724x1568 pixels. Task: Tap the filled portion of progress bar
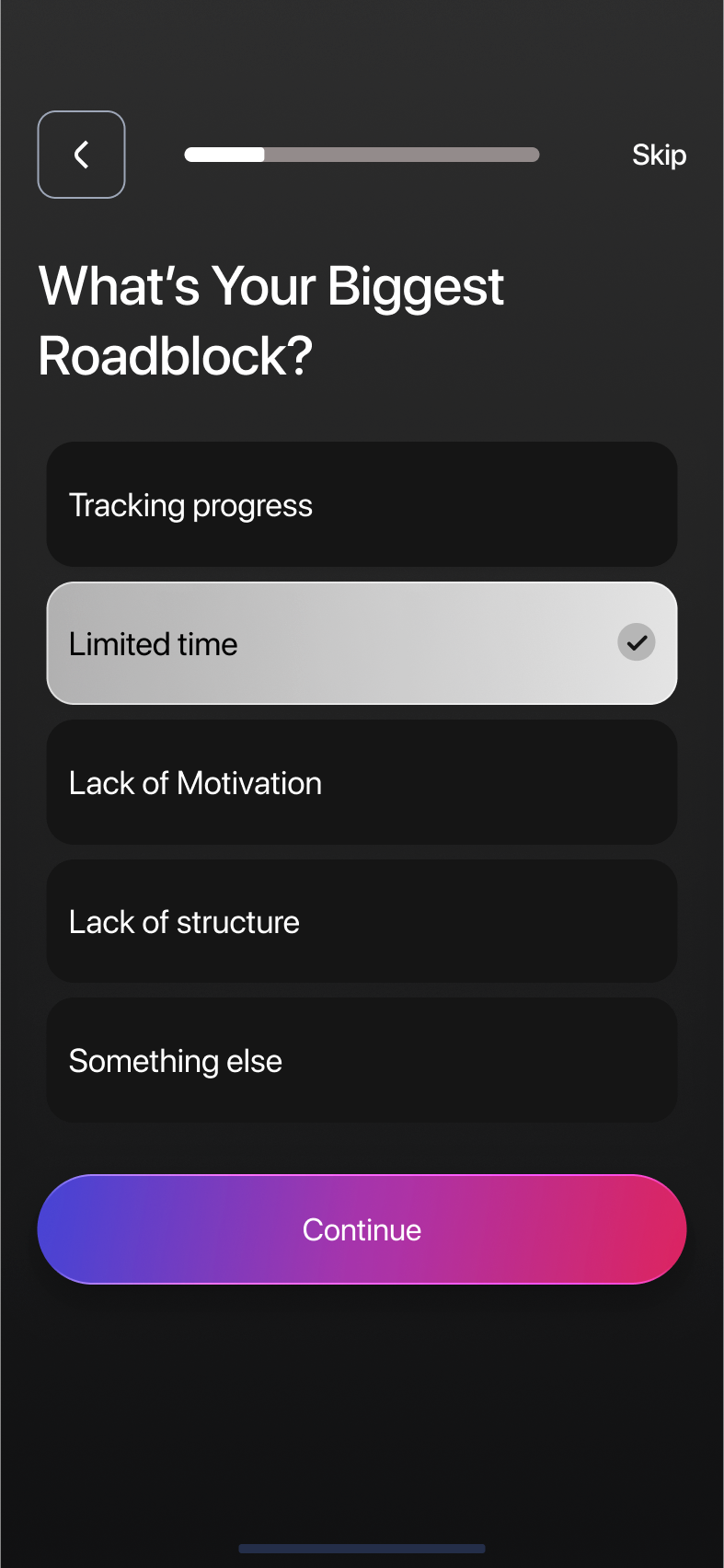point(224,155)
